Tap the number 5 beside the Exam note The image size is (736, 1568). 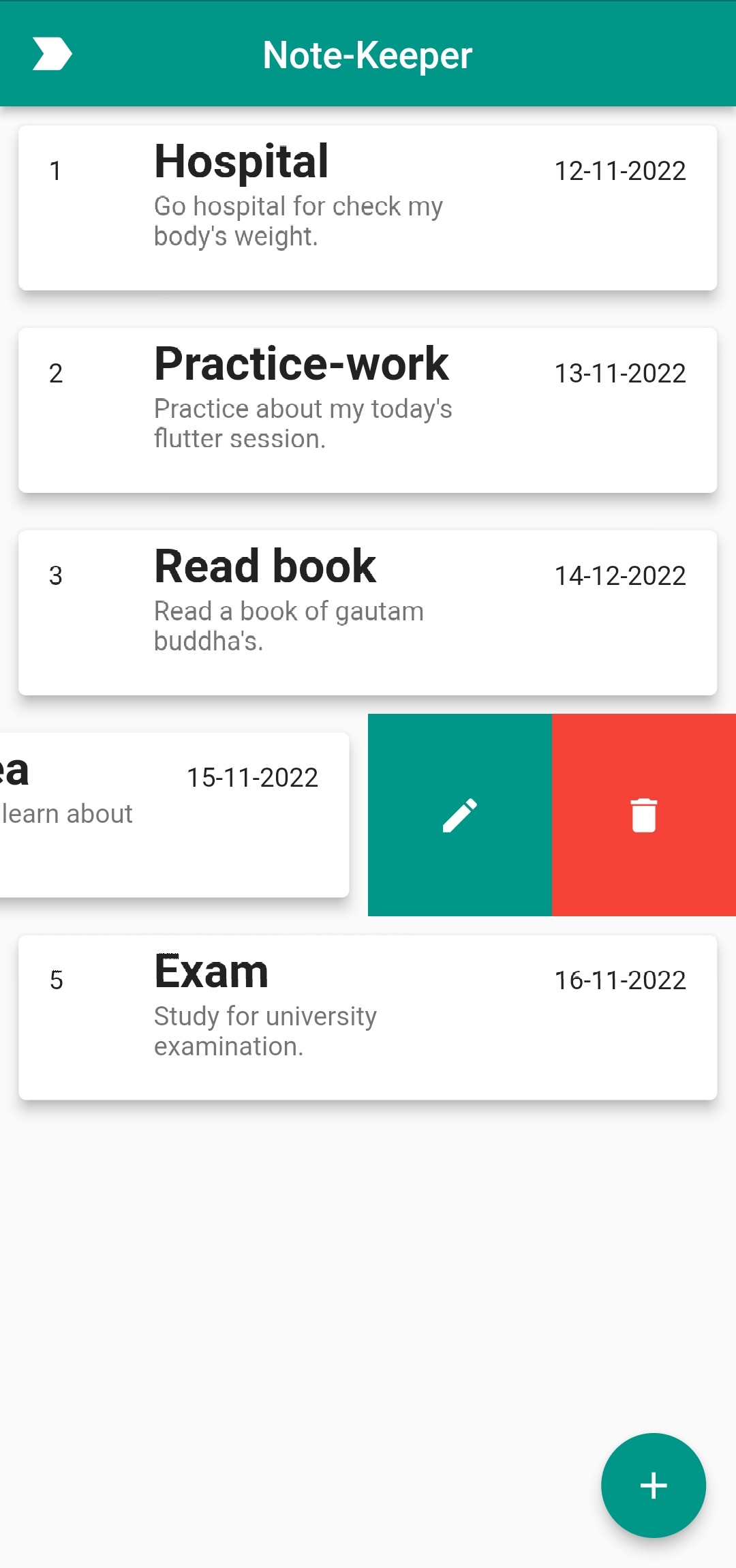56,981
